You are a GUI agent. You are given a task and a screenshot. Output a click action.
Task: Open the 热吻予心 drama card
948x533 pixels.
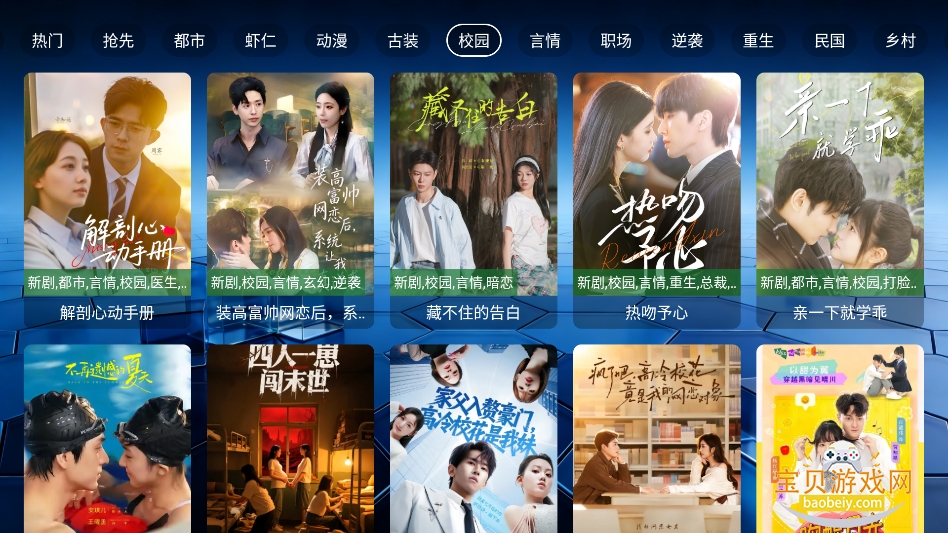tap(656, 190)
